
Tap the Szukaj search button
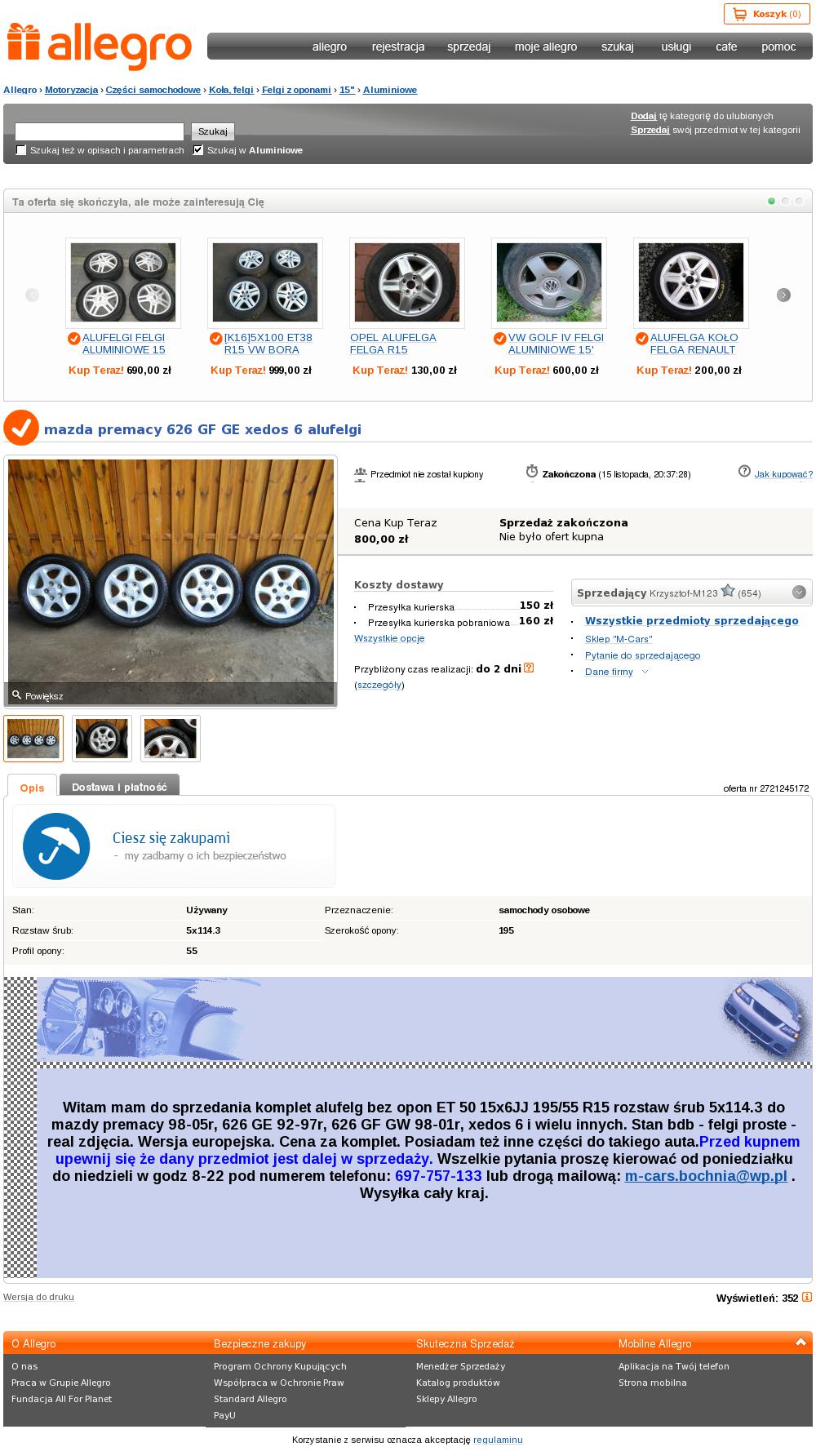point(213,131)
